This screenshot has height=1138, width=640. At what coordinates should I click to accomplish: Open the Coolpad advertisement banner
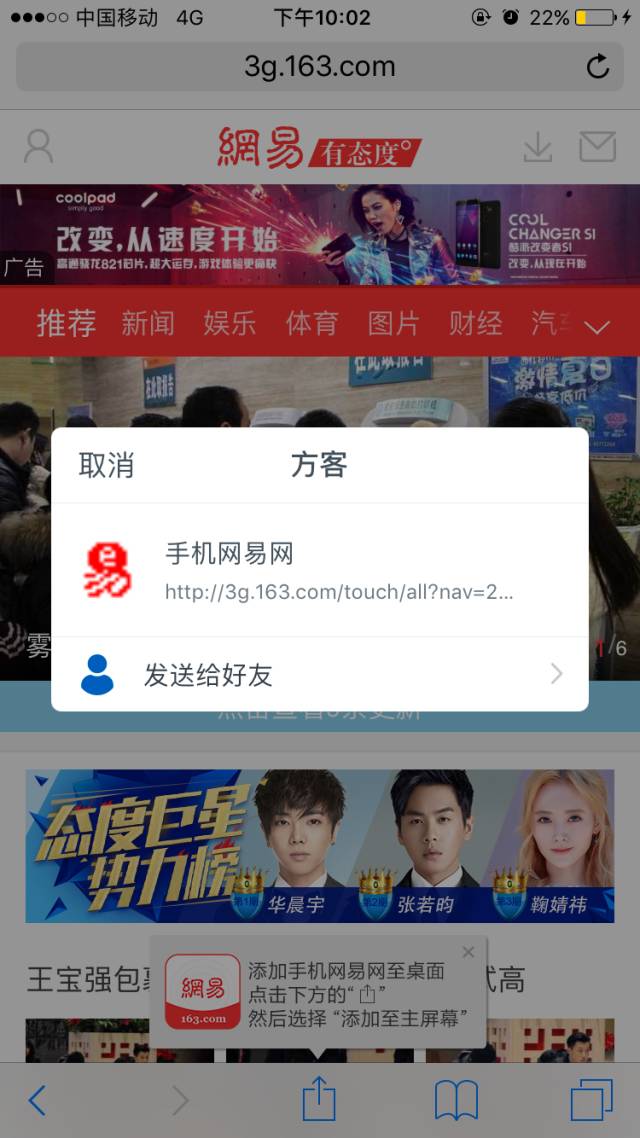[x=320, y=235]
